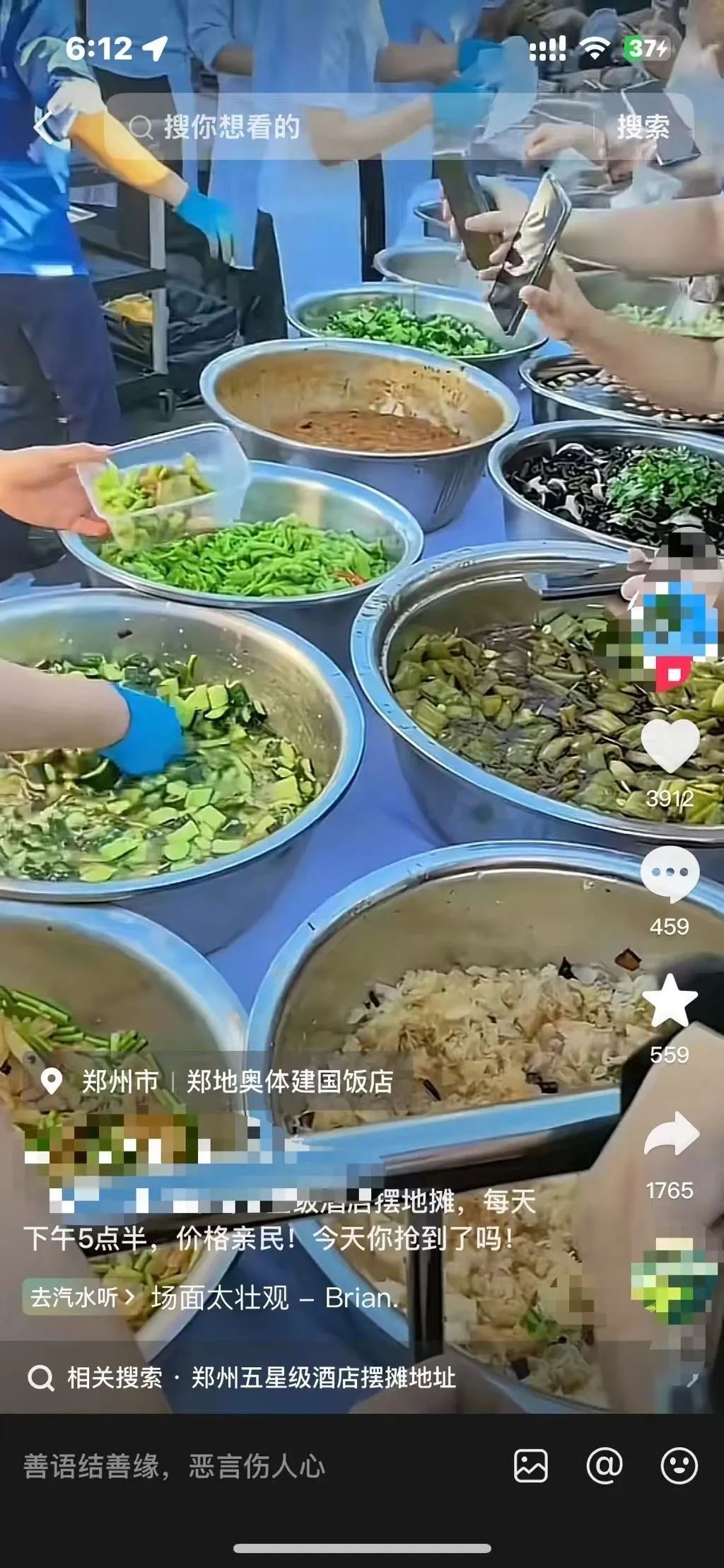
Task: Attach an image to the comment
Action: coord(531,1465)
